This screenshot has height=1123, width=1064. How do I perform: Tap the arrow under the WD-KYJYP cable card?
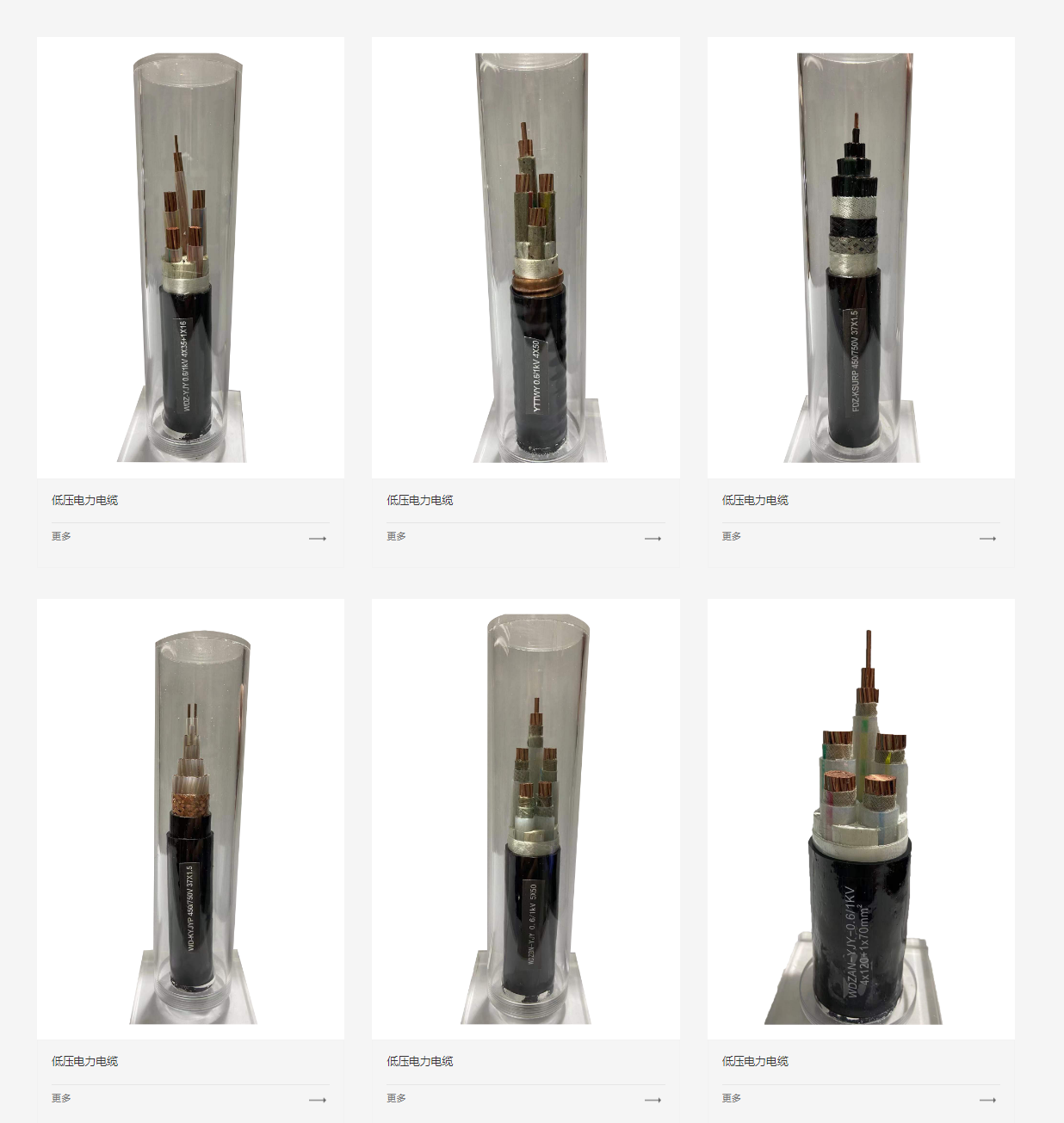[318, 1100]
